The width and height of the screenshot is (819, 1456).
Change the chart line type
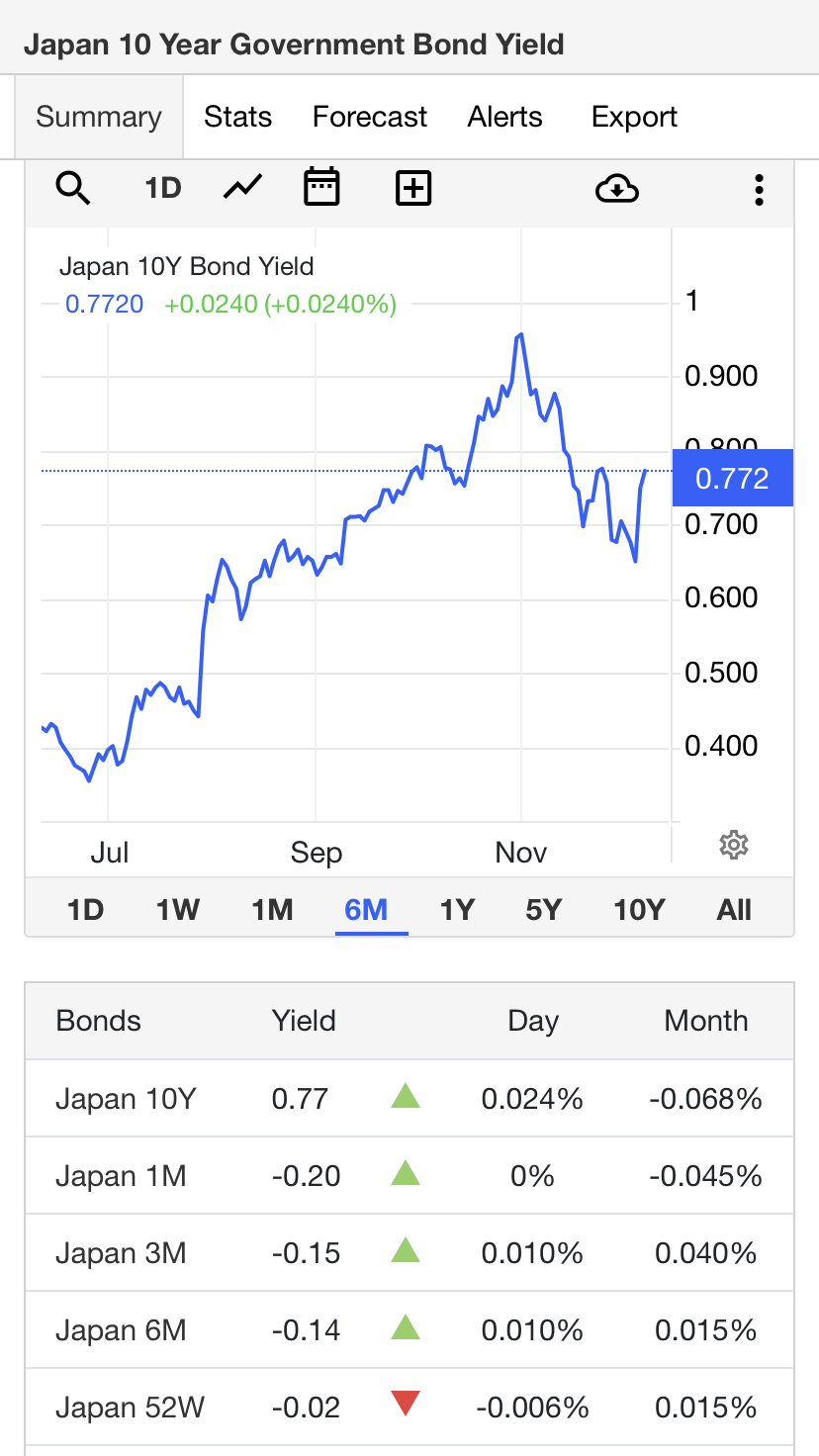tap(242, 186)
